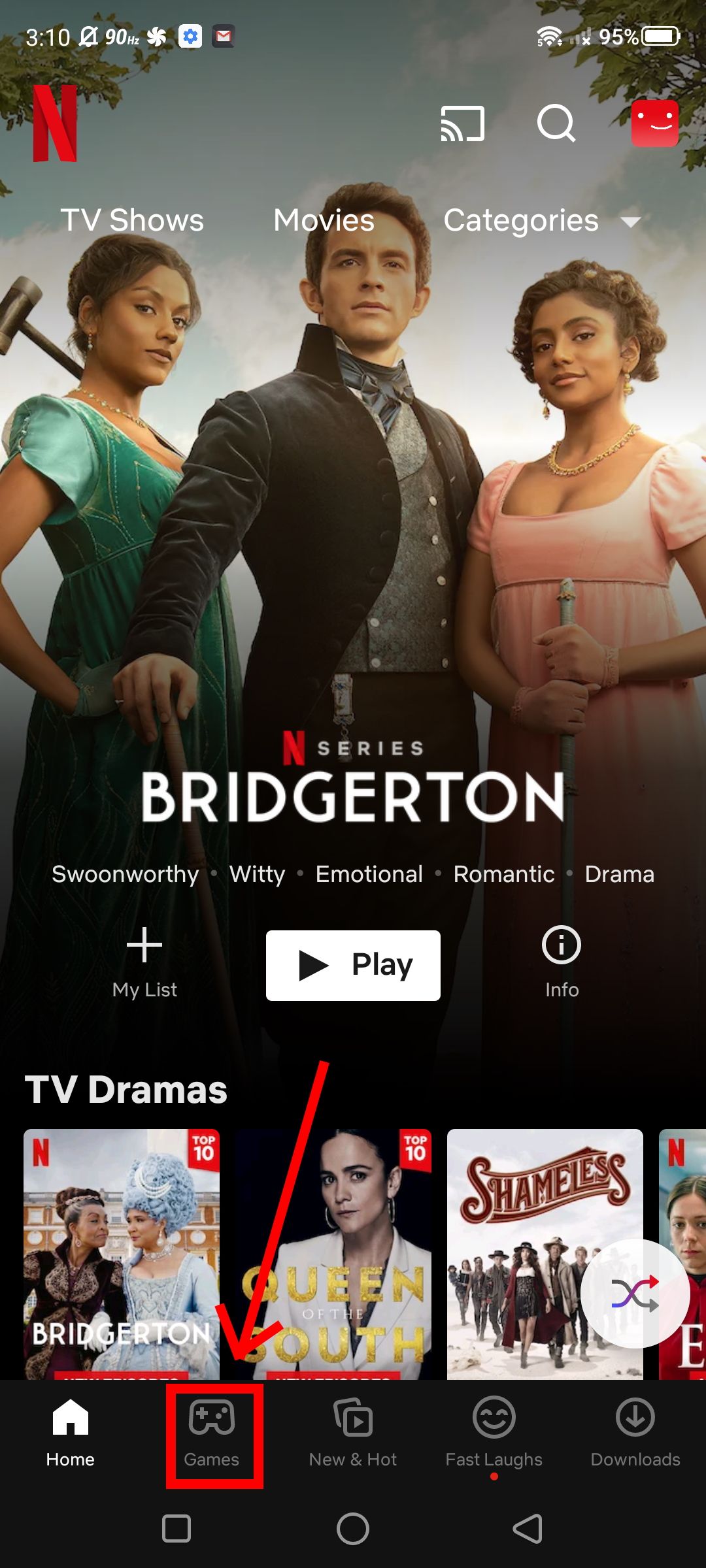Open Bridgerton Info
Screen dimensions: 706x1568
point(562,963)
